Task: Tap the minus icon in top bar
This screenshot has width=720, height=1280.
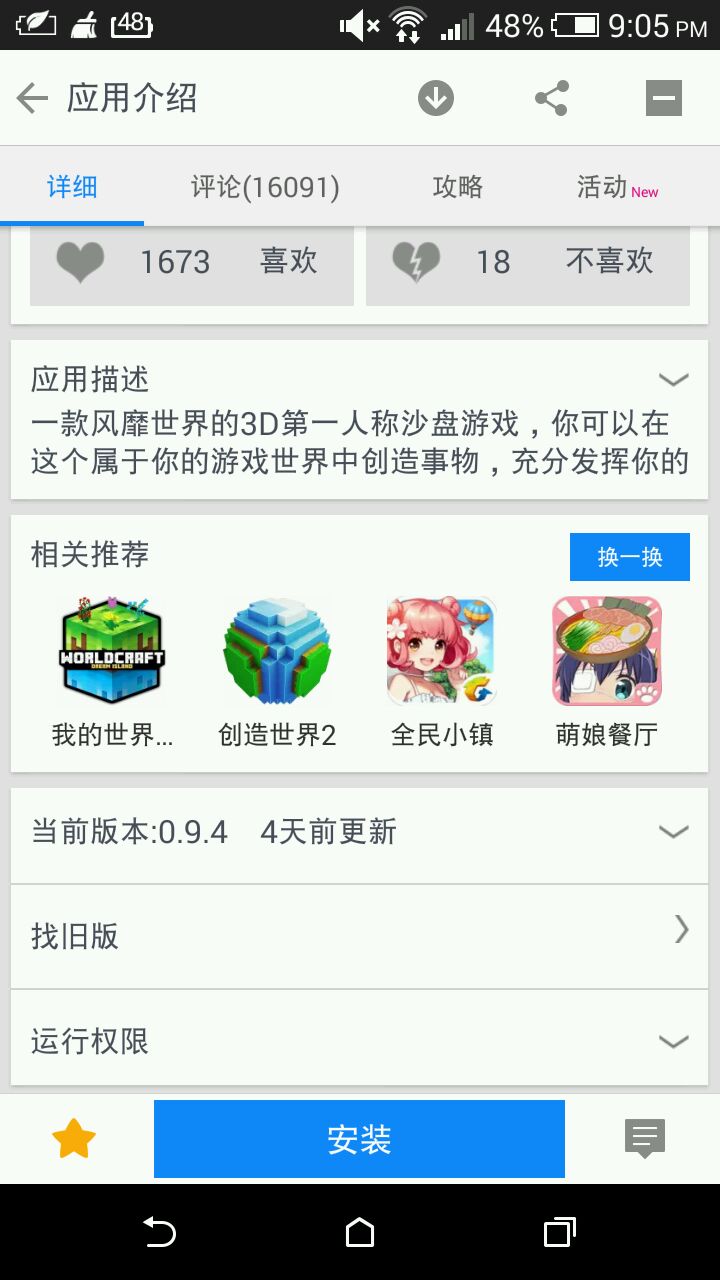Action: click(663, 98)
